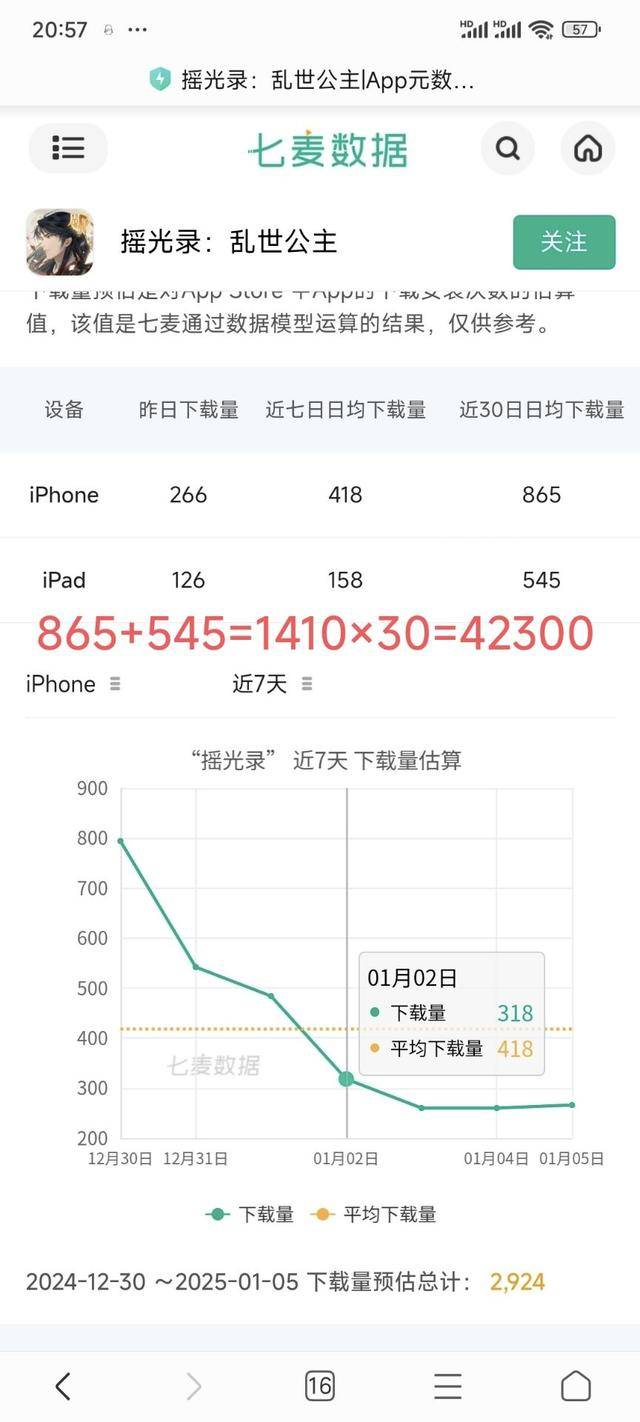Go back with the browser back arrow

pos(63,1386)
